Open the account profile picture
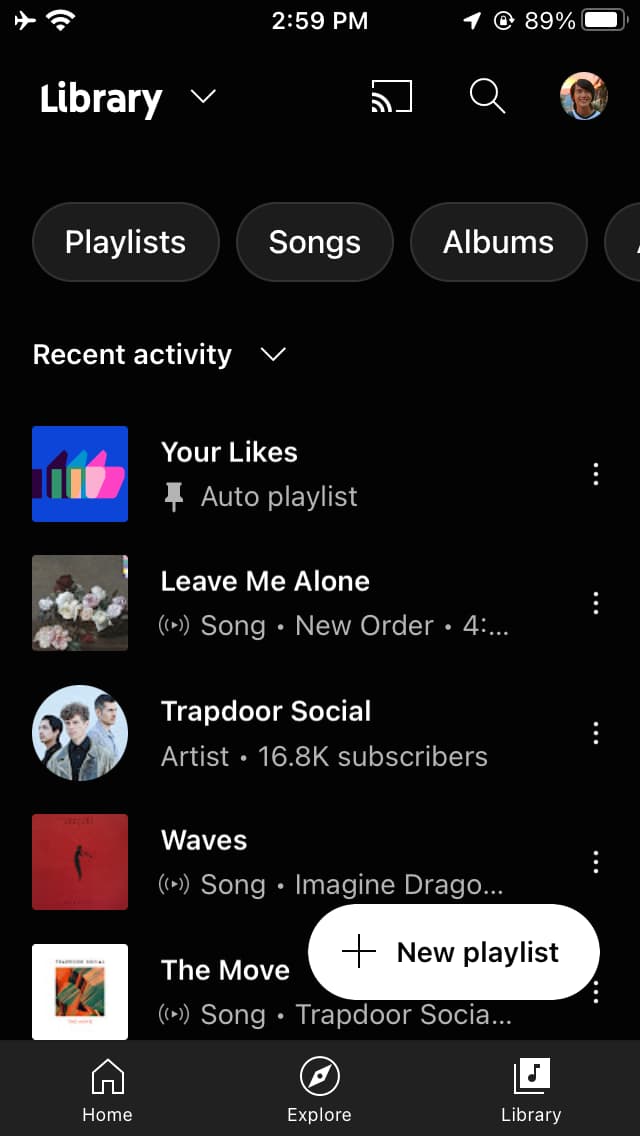Image resolution: width=640 pixels, height=1136 pixels. tap(584, 97)
